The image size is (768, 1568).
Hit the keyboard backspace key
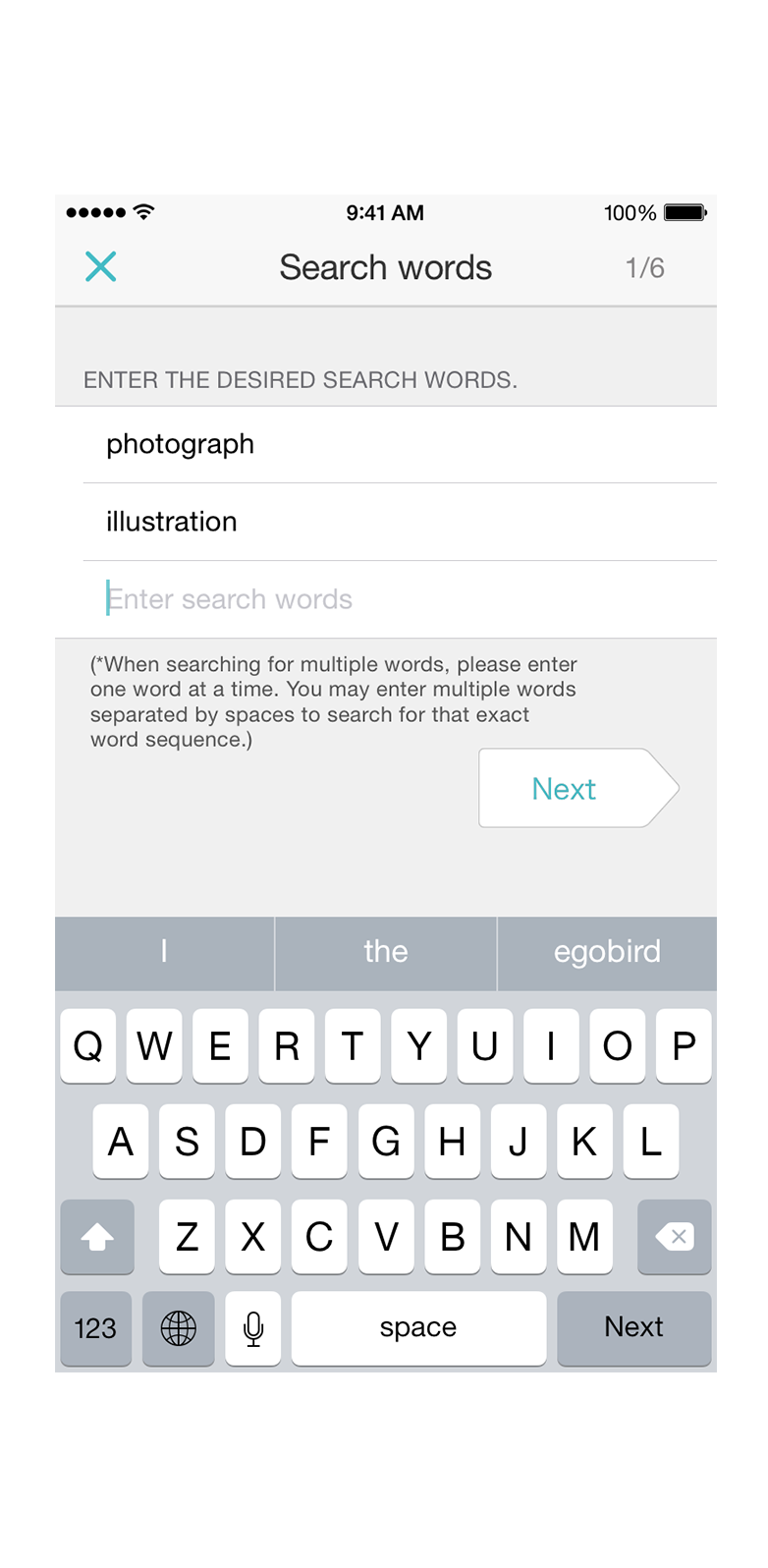point(675,1237)
